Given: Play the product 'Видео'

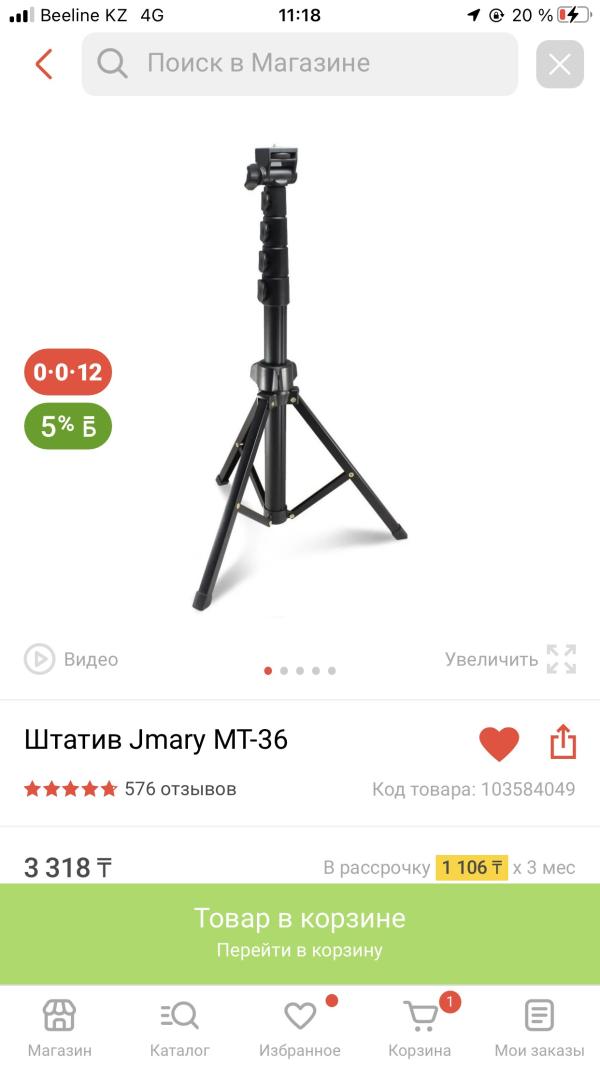Looking at the screenshot, I should click(71, 659).
